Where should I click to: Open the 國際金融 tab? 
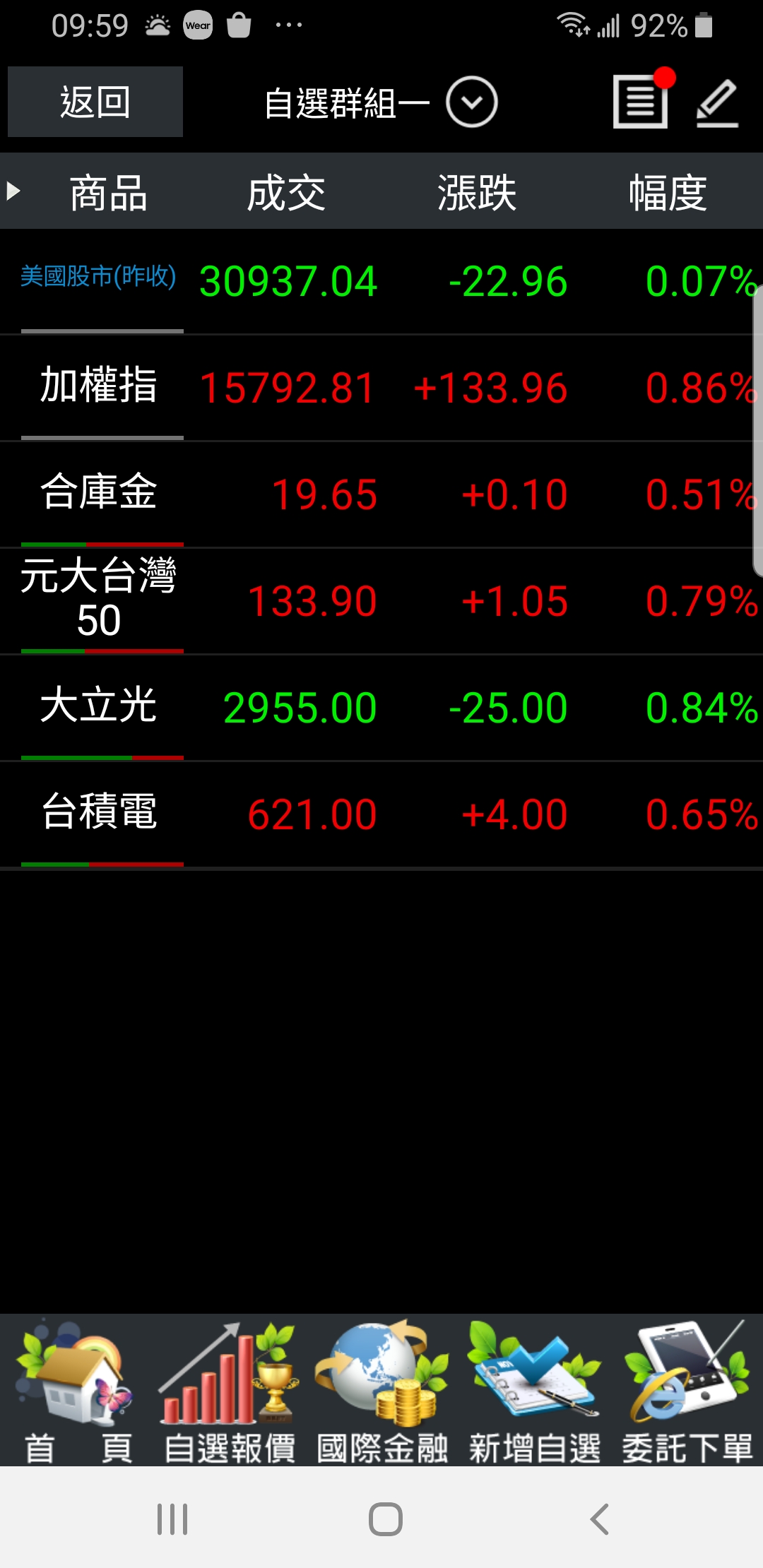pos(381,1389)
